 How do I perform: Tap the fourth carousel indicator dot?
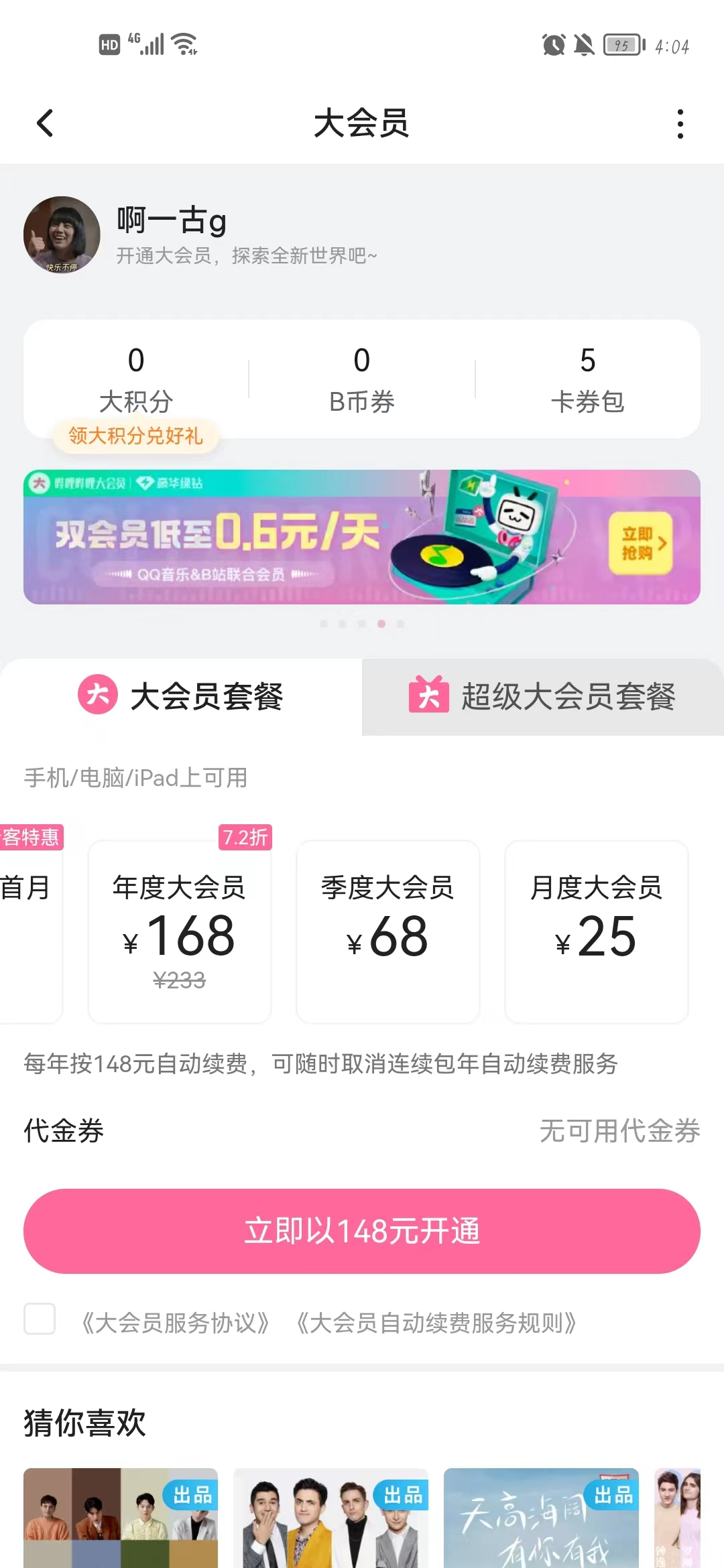pos(383,623)
